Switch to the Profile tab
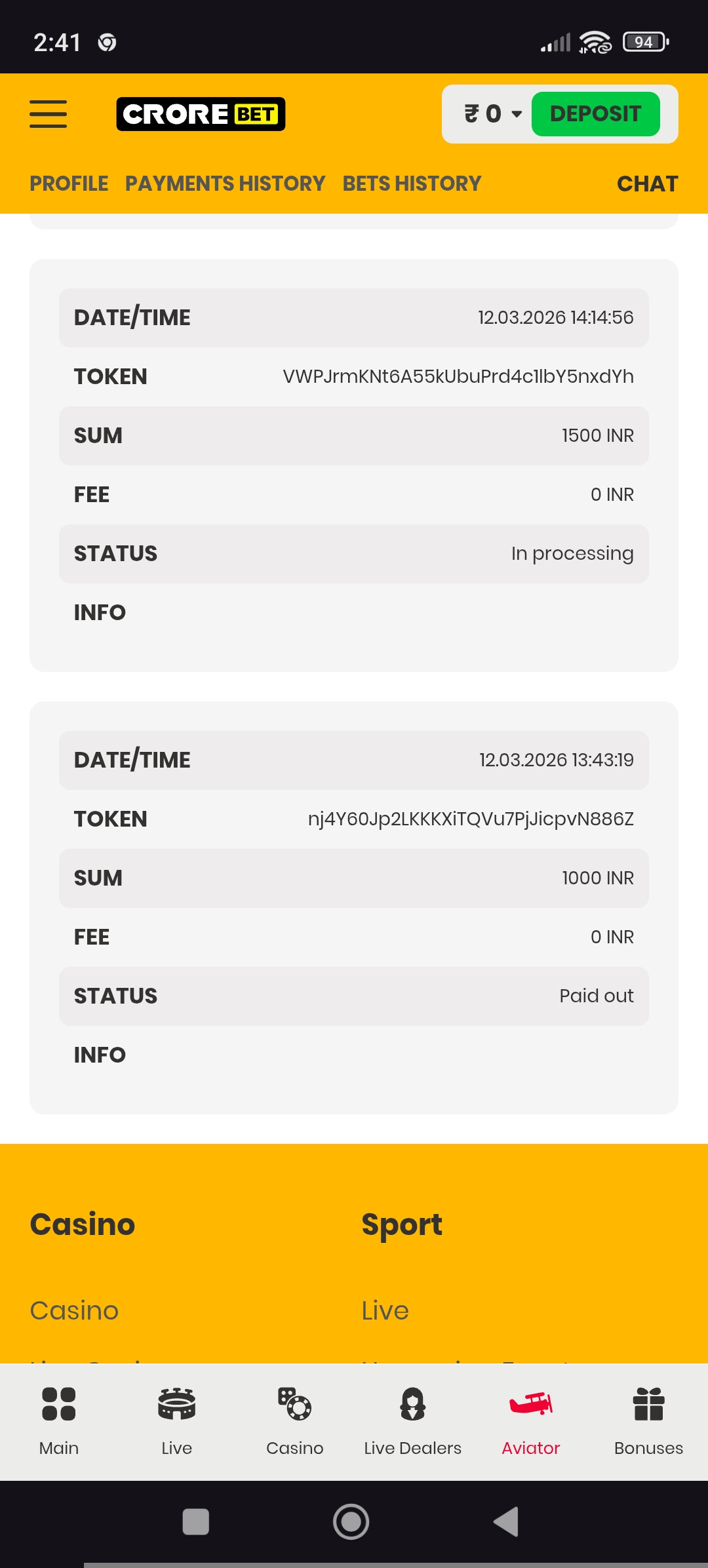Viewport: 708px width, 1568px height. pyautogui.click(x=69, y=184)
